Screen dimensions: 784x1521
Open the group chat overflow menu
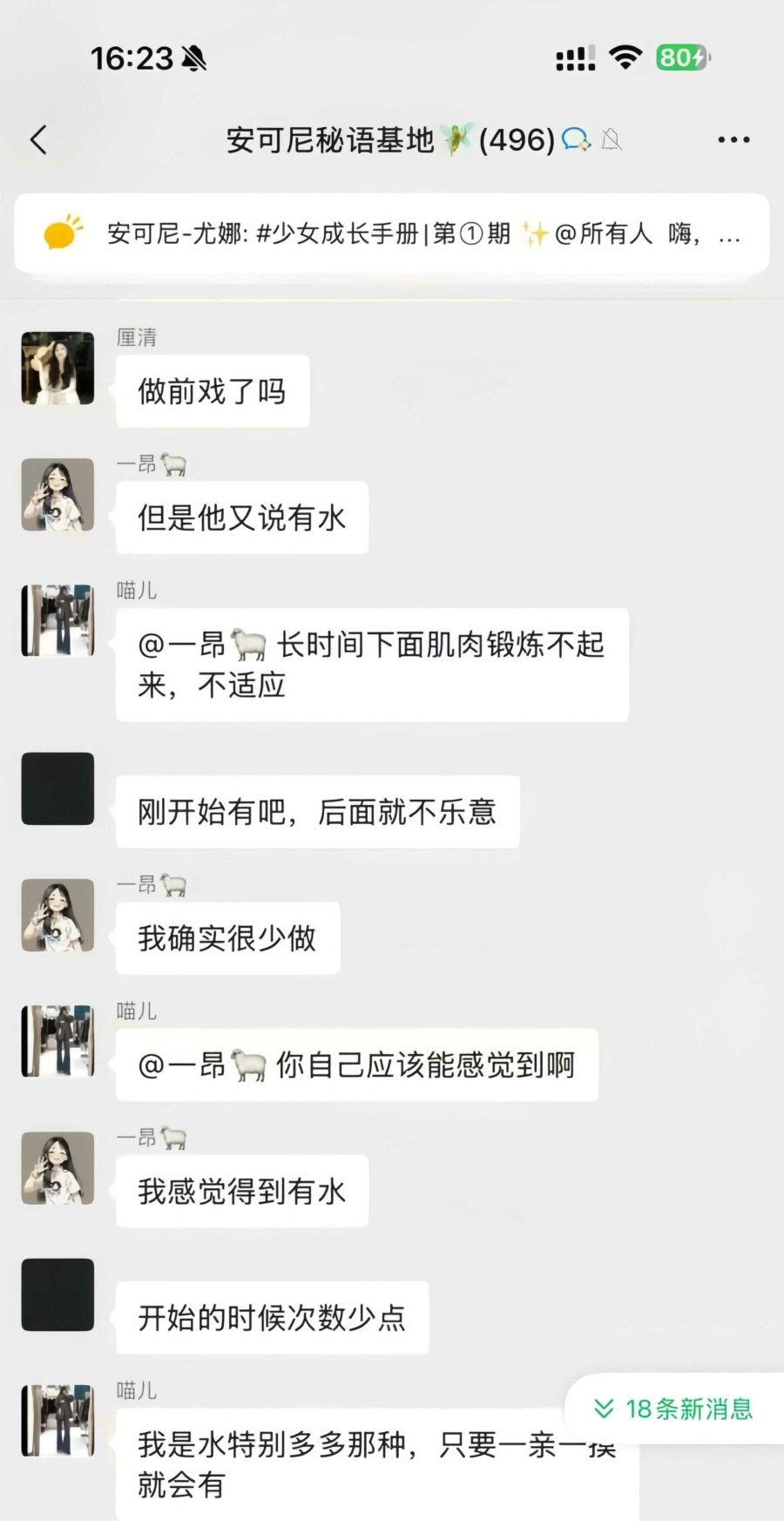[x=733, y=139]
